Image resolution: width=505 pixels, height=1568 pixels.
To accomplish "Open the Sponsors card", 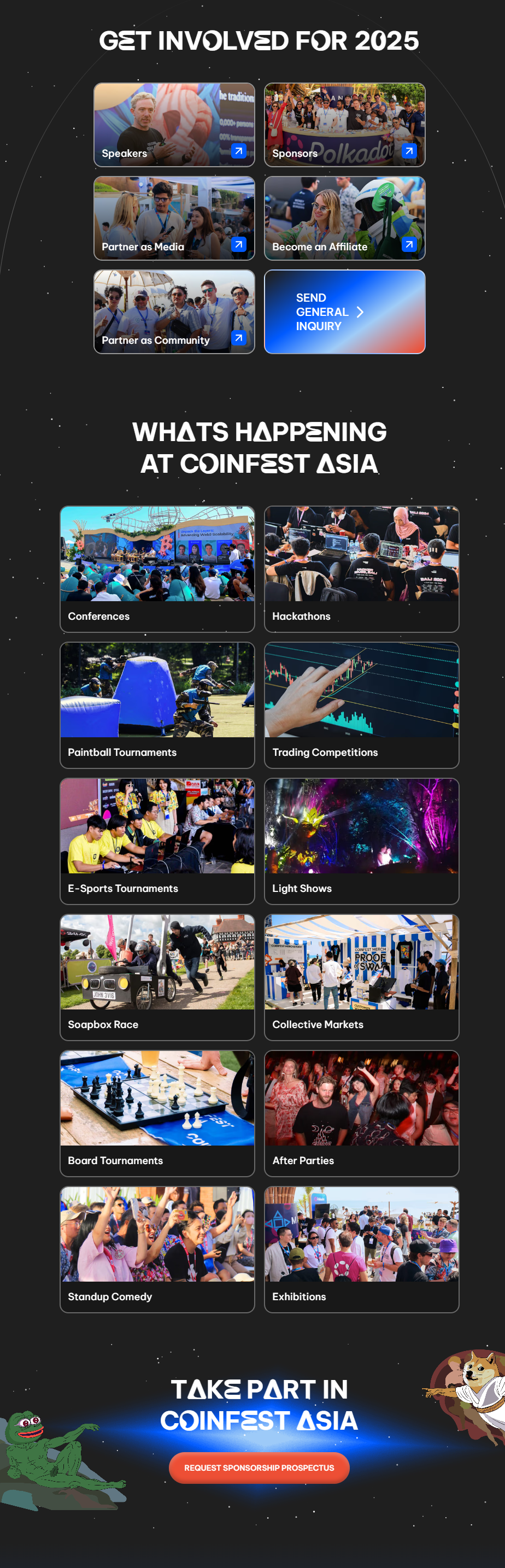I will click(344, 125).
